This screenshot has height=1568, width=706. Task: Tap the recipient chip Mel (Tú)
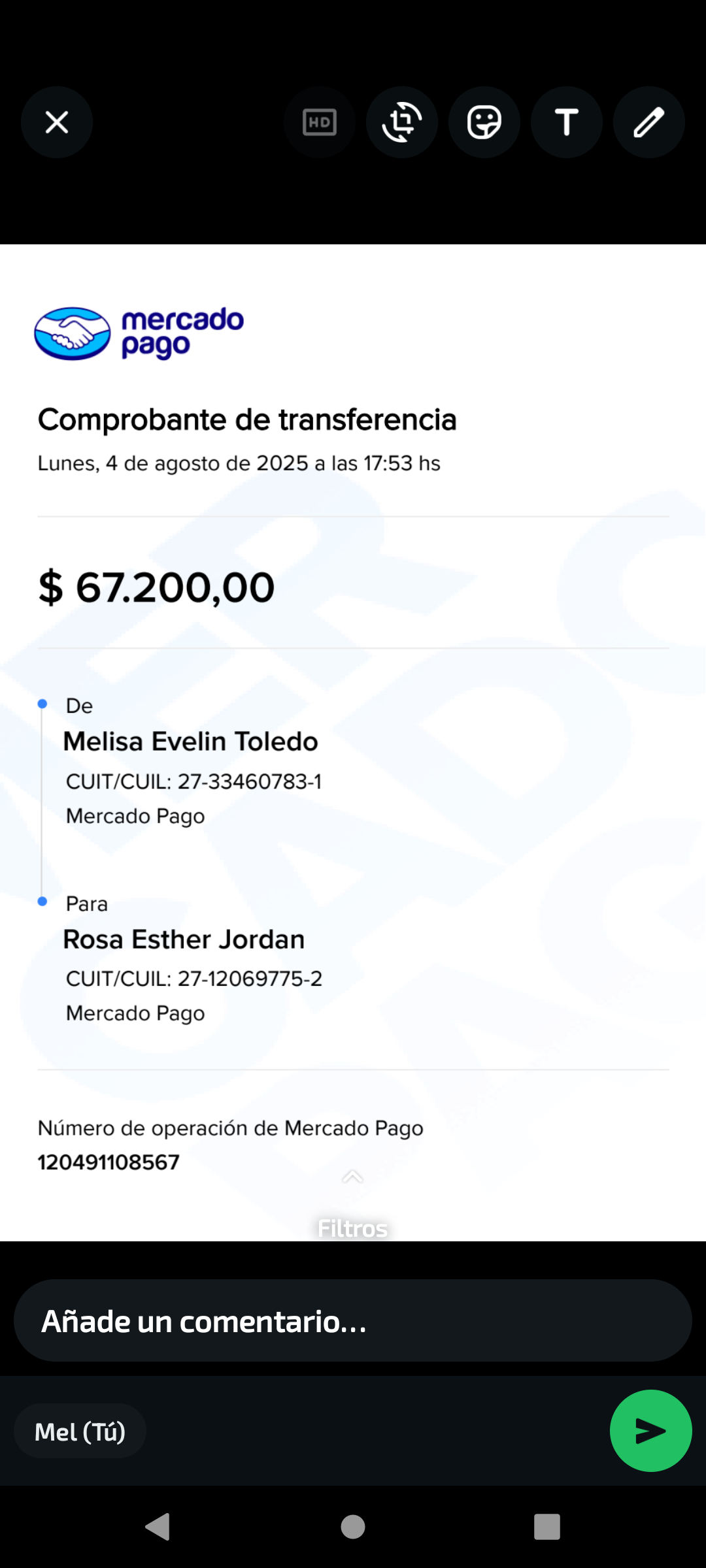[x=80, y=1431]
